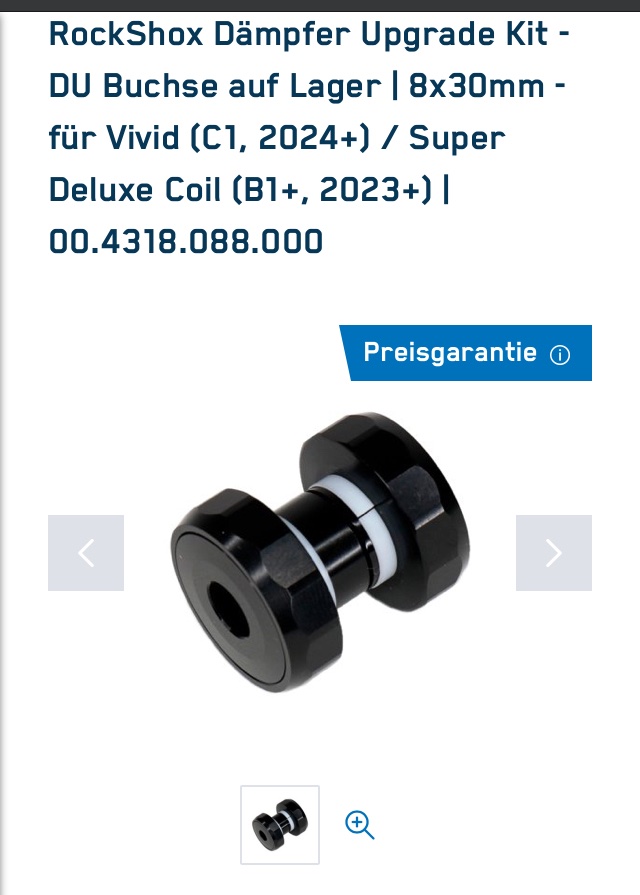Select the product thumbnail below the image
This screenshot has height=895, width=640.
[280, 824]
